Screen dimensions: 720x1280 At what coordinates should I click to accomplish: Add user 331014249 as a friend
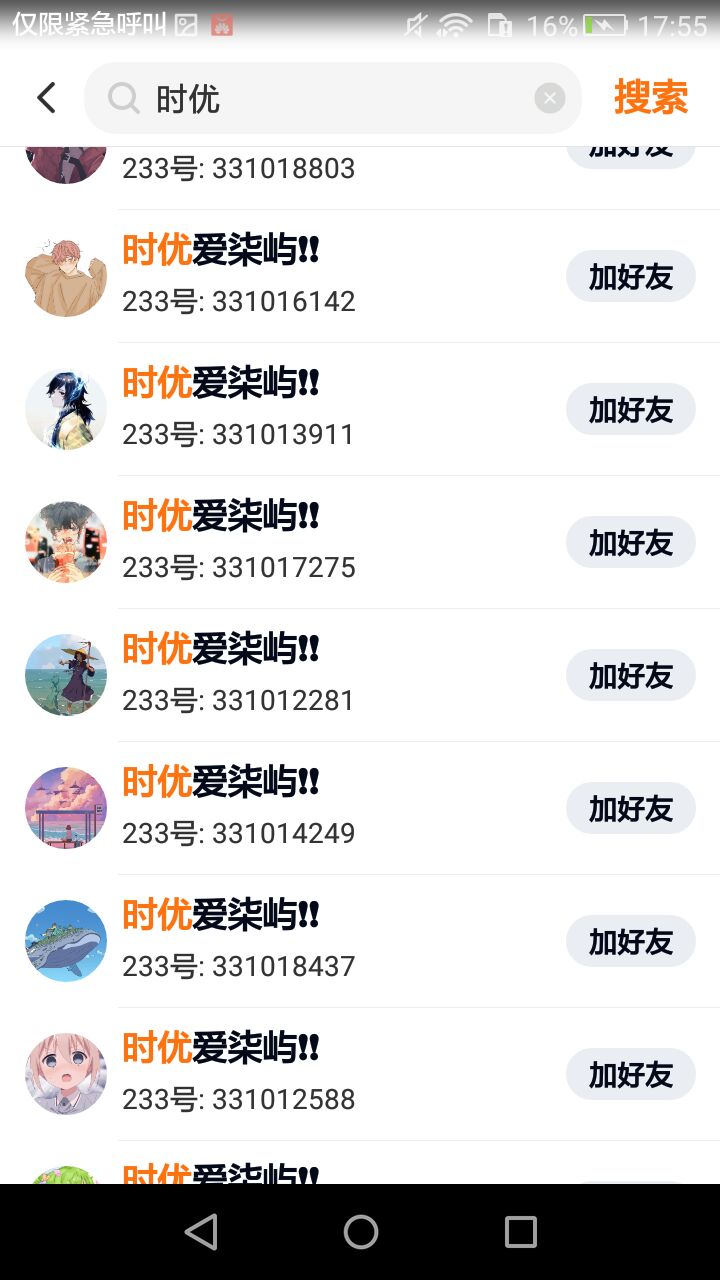[x=630, y=808]
